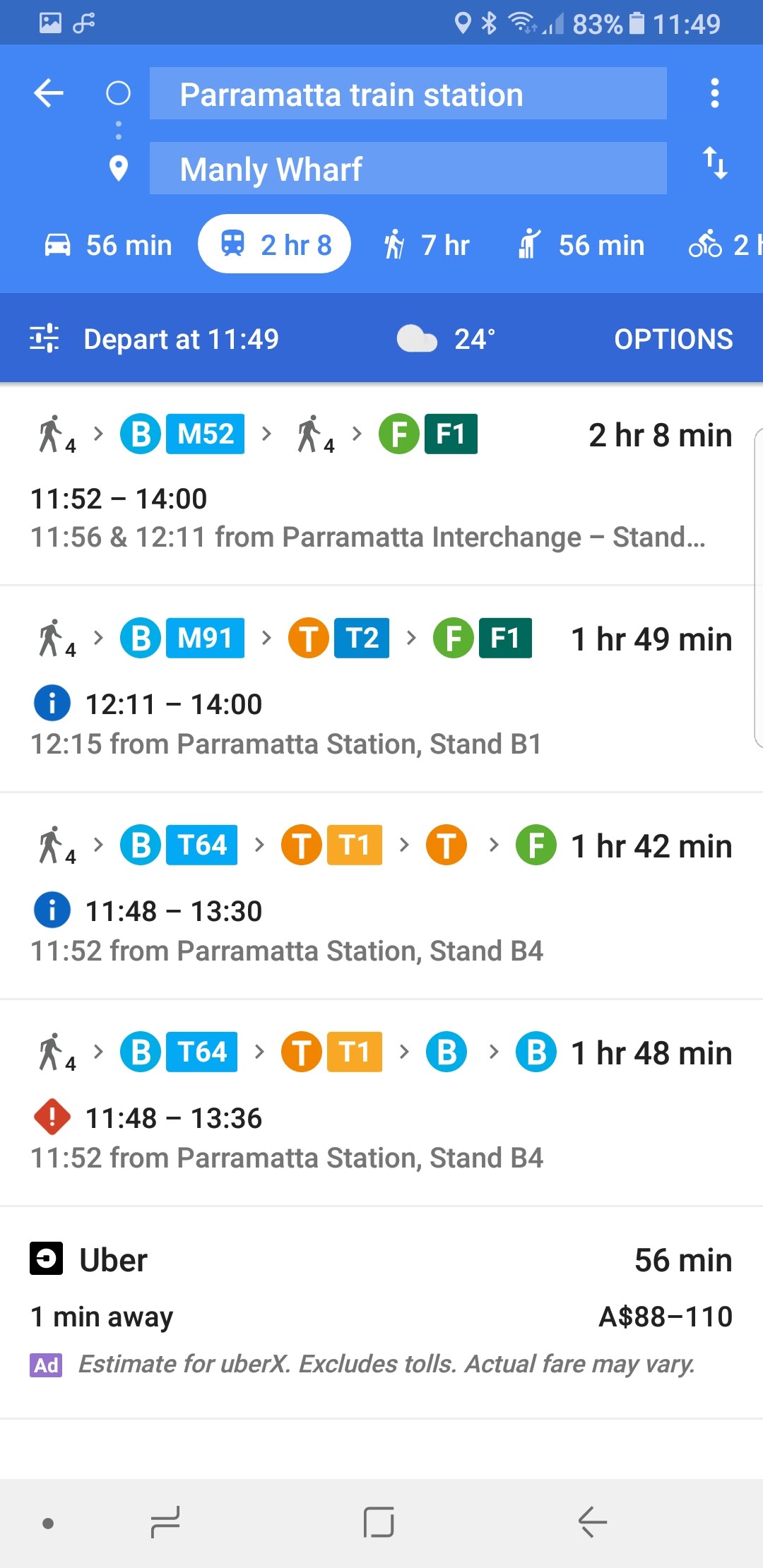Select the route taking 1 hr 42 min

(381, 896)
